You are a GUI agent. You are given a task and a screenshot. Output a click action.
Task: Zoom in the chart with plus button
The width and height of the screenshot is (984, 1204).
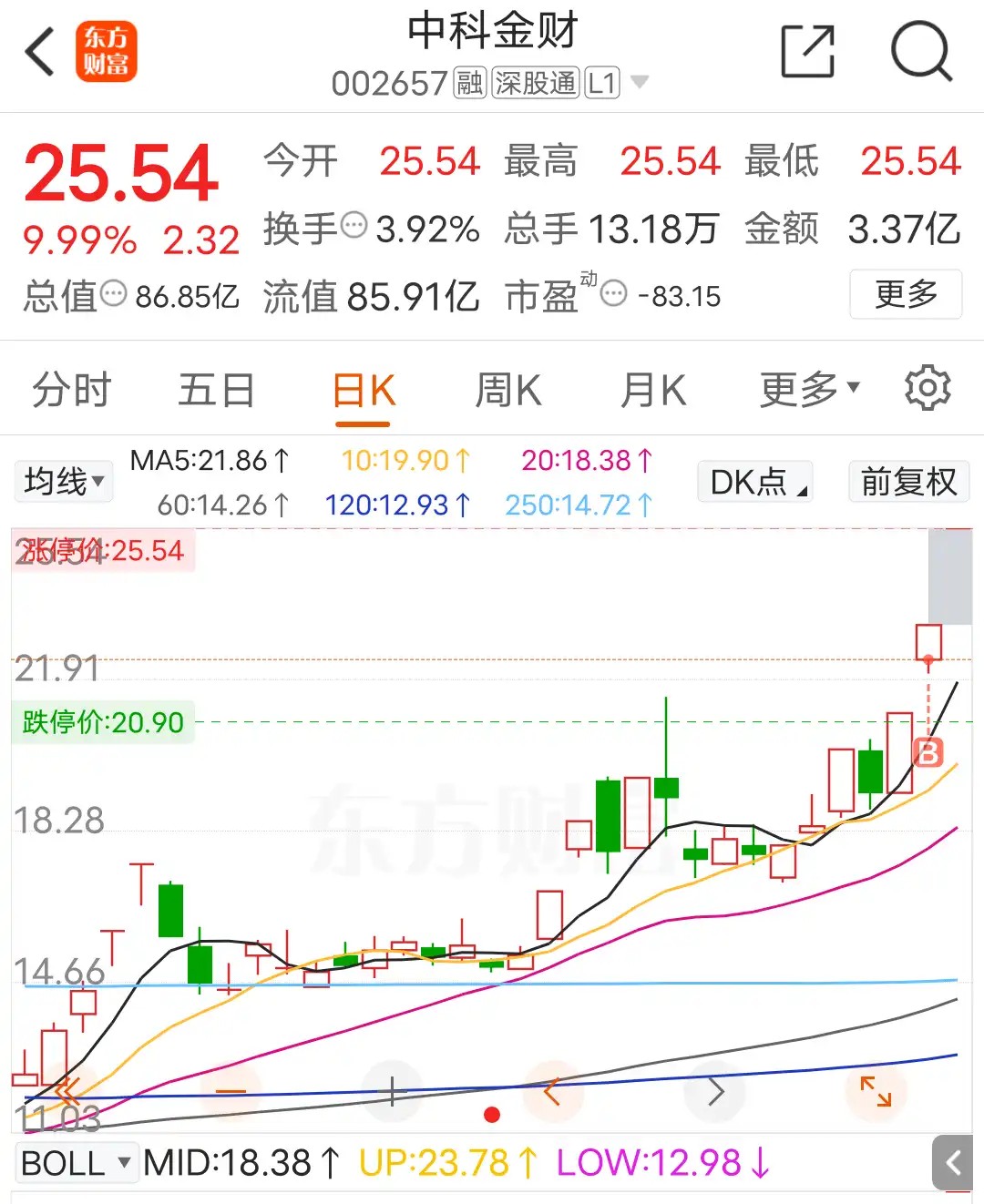coord(392,1091)
